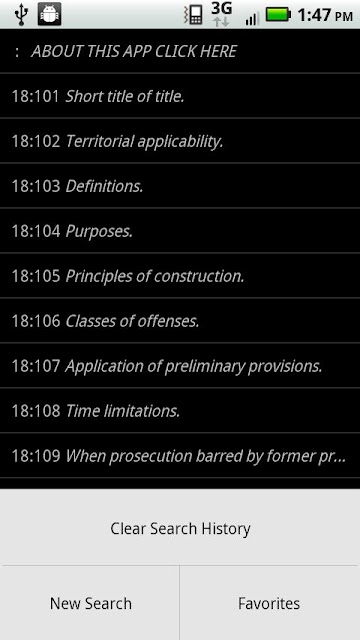This screenshot has height=640, width=360.
Task: Open the About This App row
Action: [180, 51]
